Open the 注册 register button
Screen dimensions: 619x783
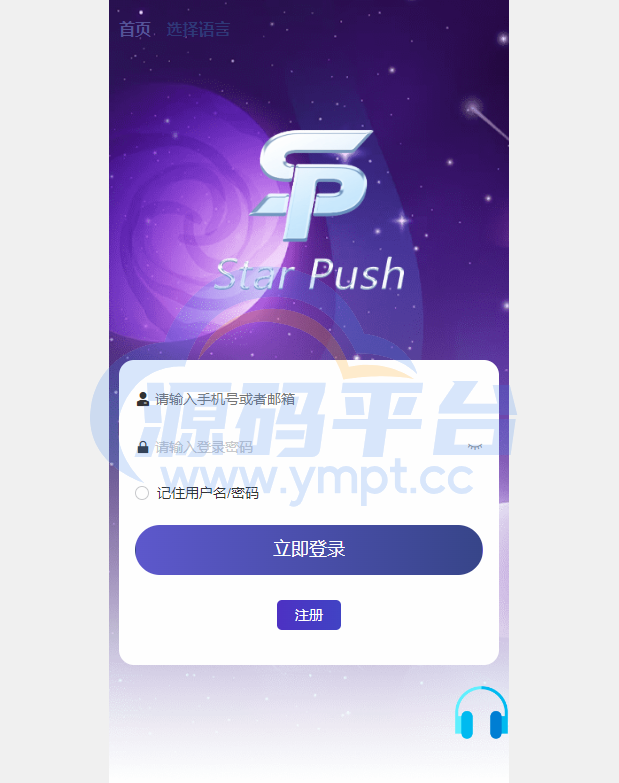(x=308, y=615)
